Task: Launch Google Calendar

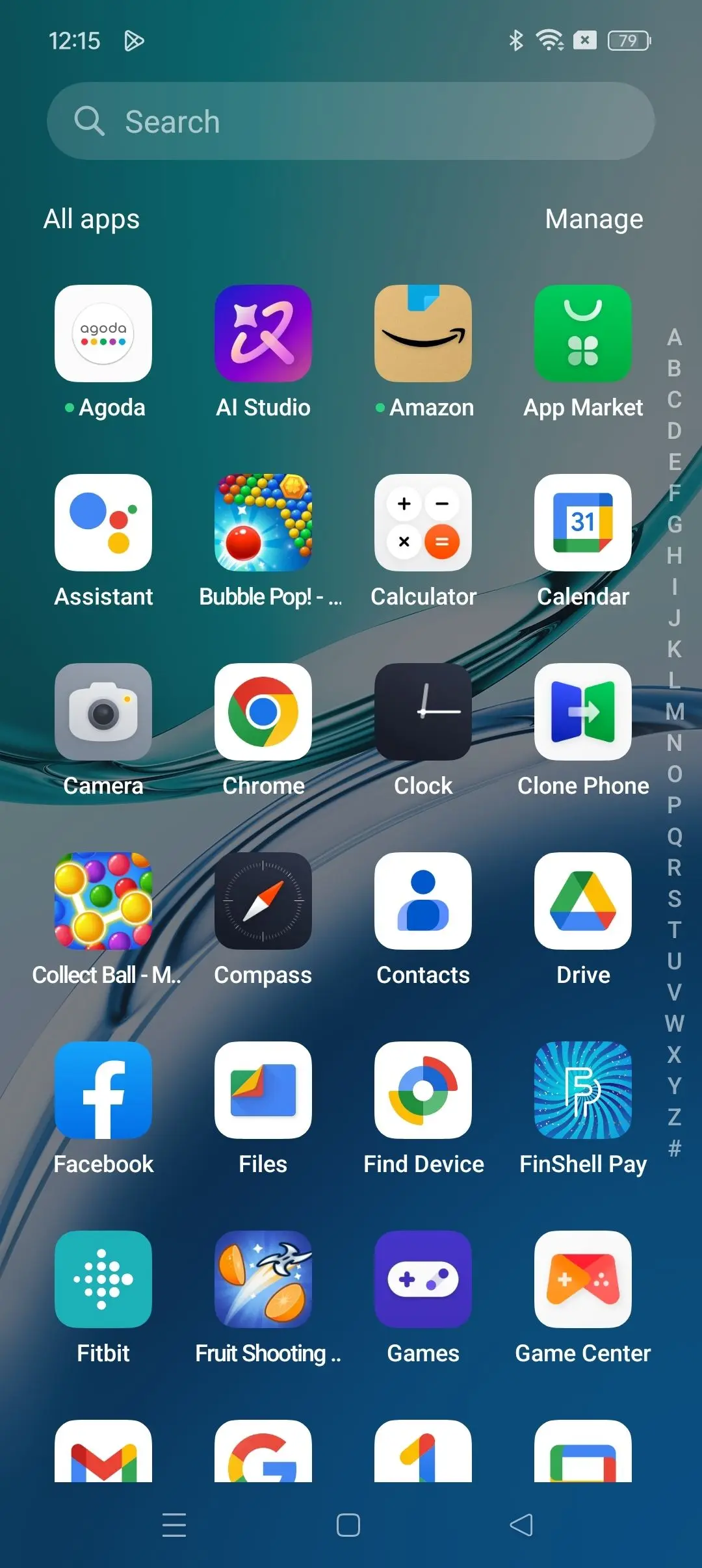Action: 583,523
